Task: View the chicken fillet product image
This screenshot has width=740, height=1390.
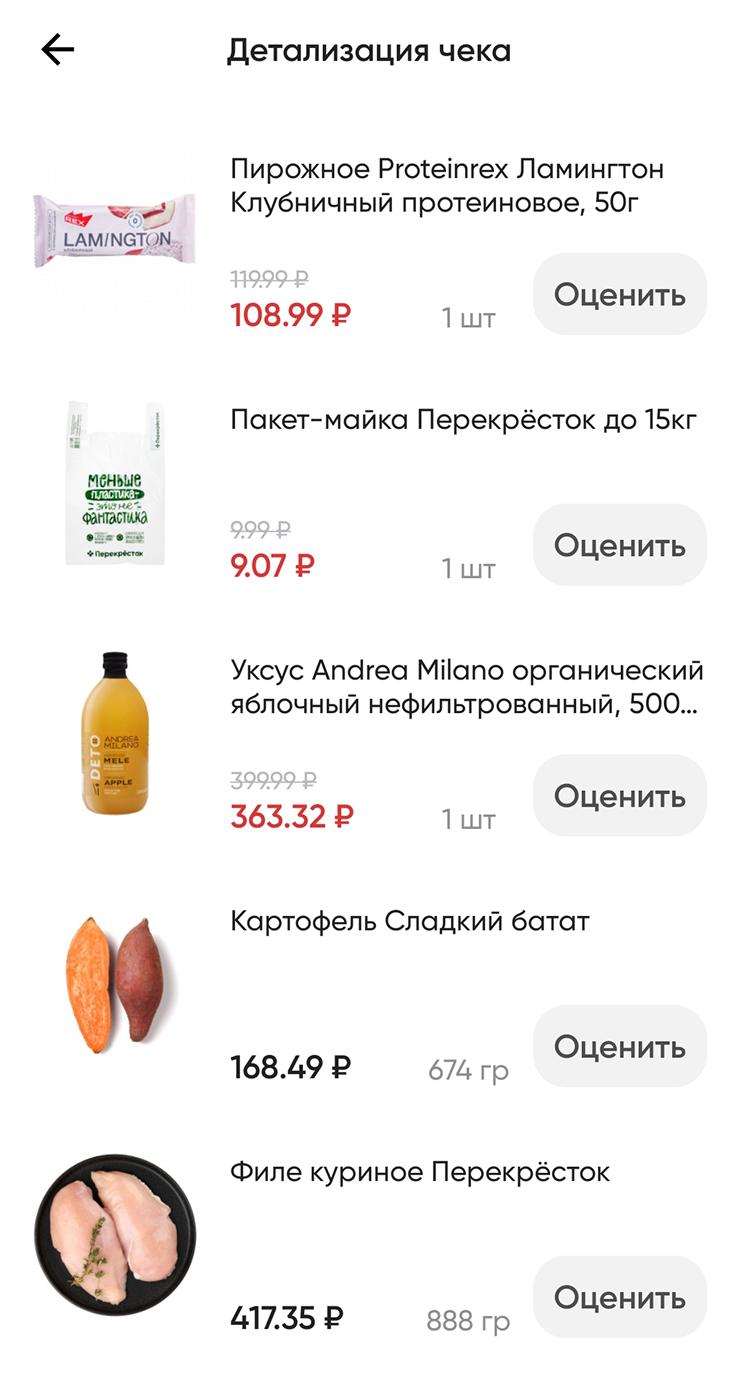Action: click(114, 1232)
